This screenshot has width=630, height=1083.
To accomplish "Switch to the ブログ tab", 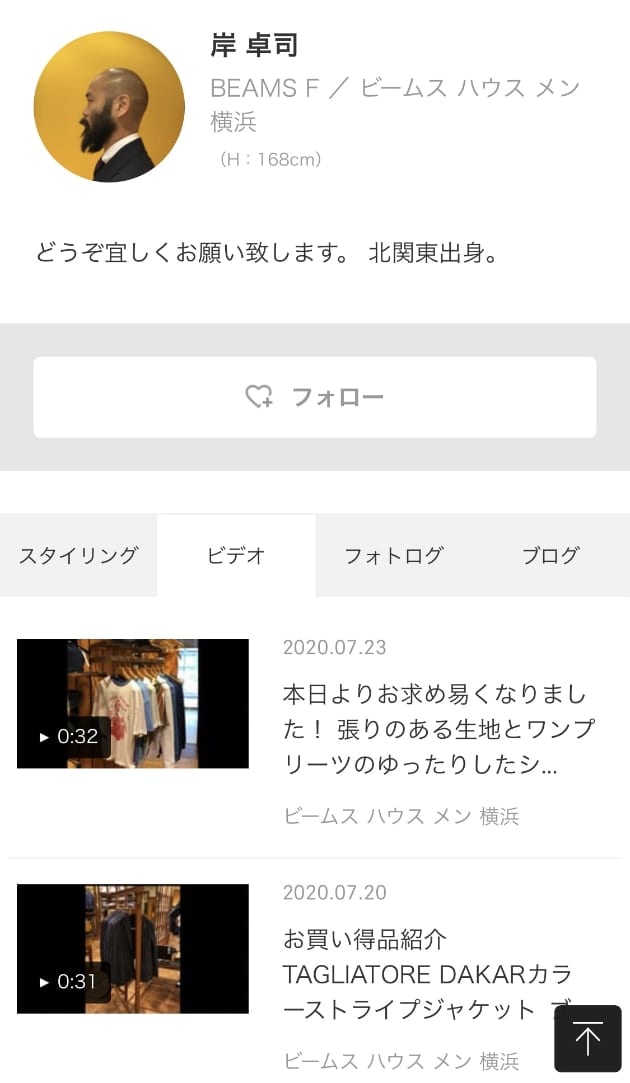I will tap(551, 556).
